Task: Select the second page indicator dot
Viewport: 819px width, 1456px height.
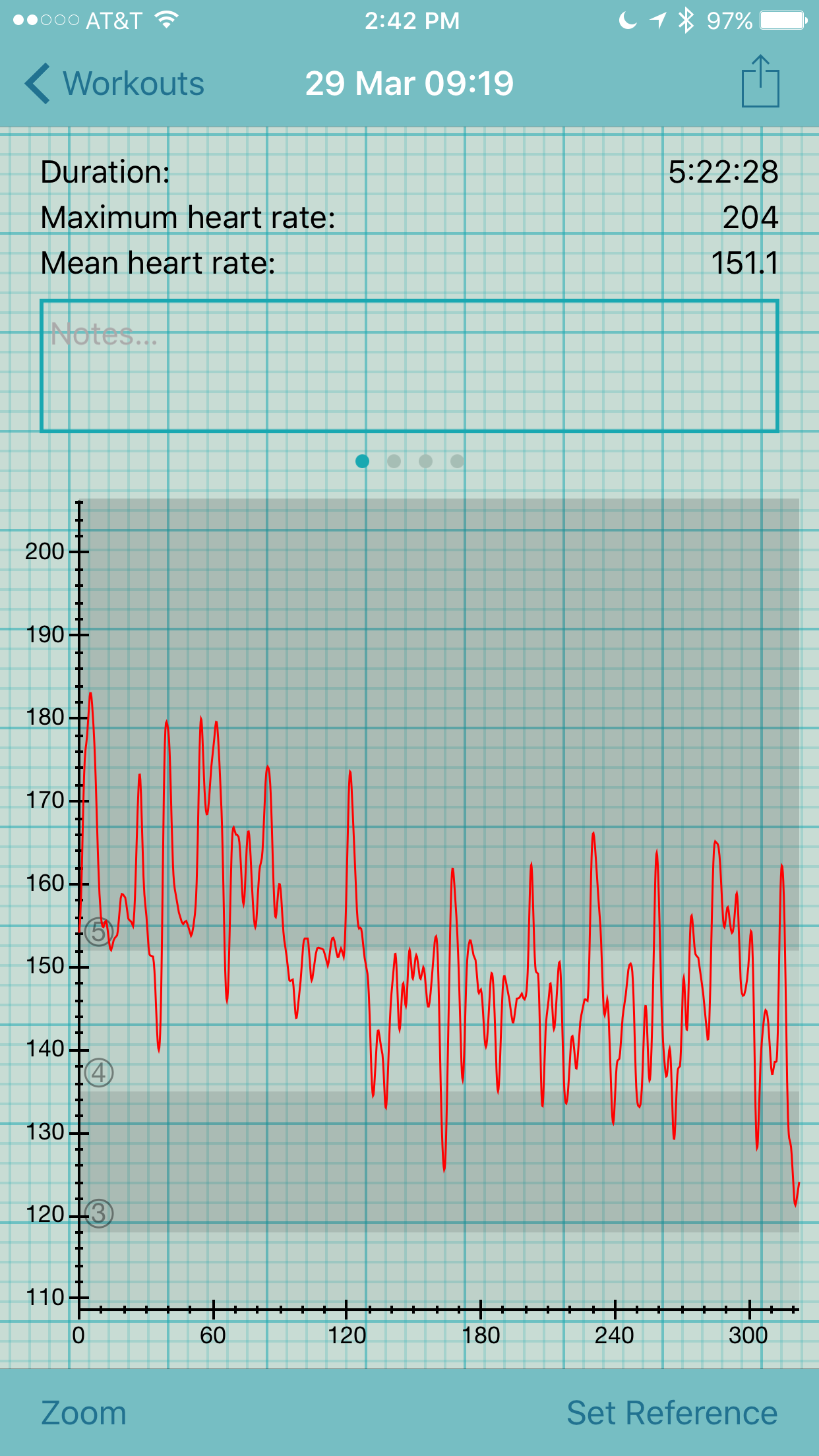Action: tap(394, 461)
